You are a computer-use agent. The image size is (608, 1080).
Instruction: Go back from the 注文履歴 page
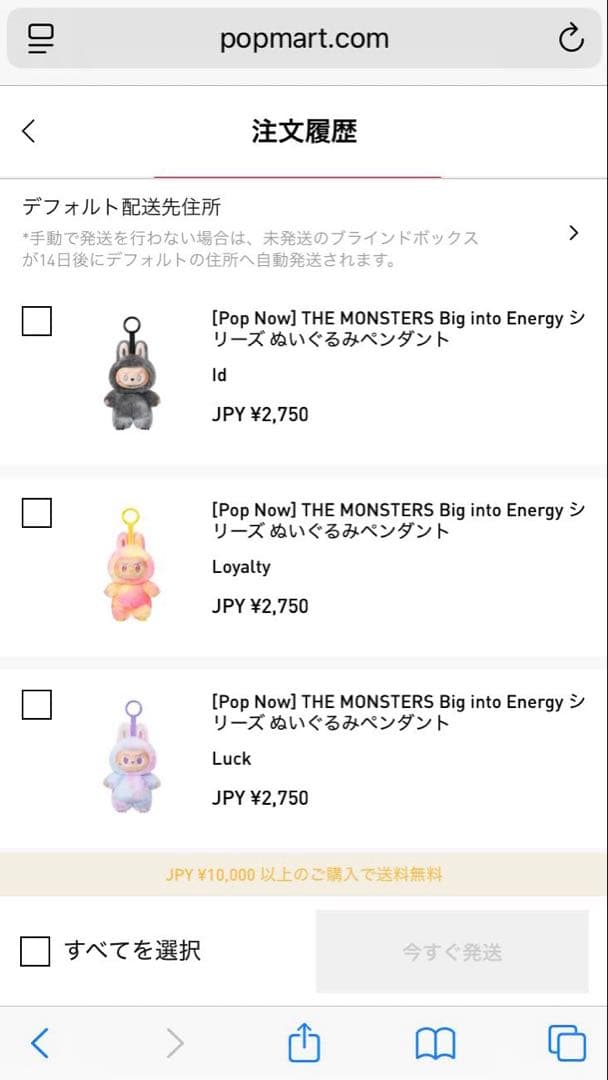click(28, 131)
